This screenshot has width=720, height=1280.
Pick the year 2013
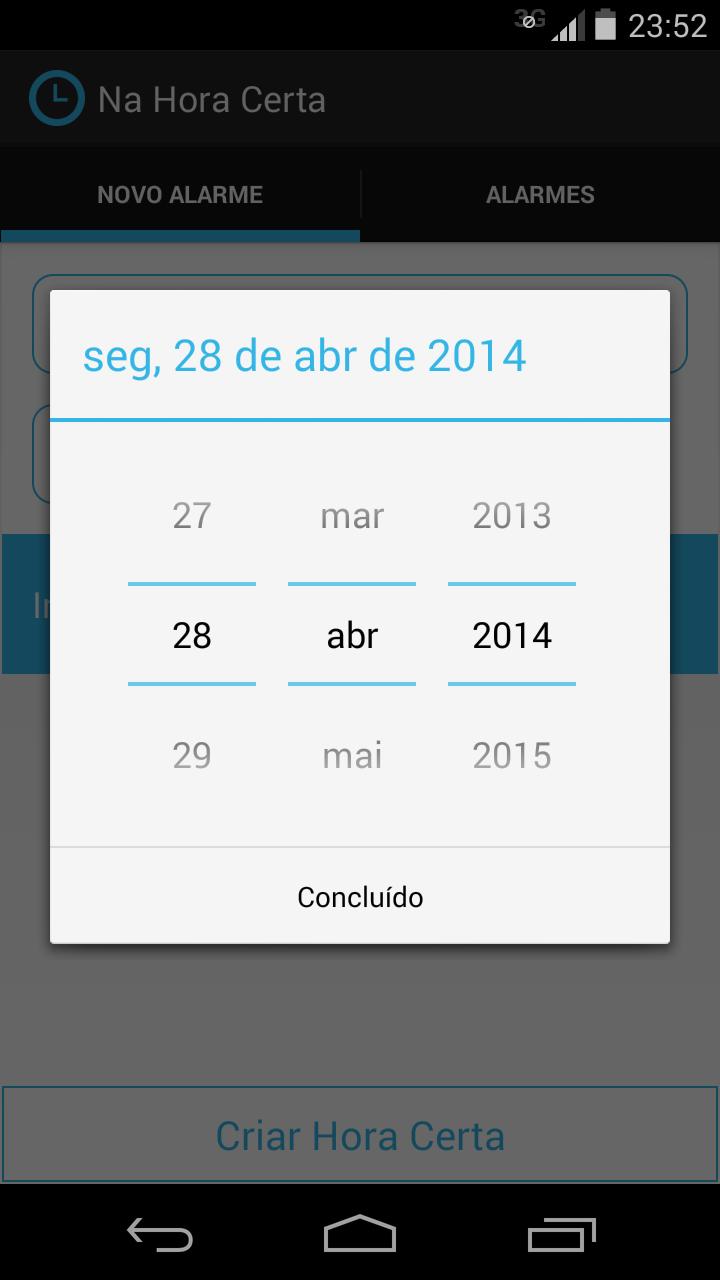pos(512,516)
